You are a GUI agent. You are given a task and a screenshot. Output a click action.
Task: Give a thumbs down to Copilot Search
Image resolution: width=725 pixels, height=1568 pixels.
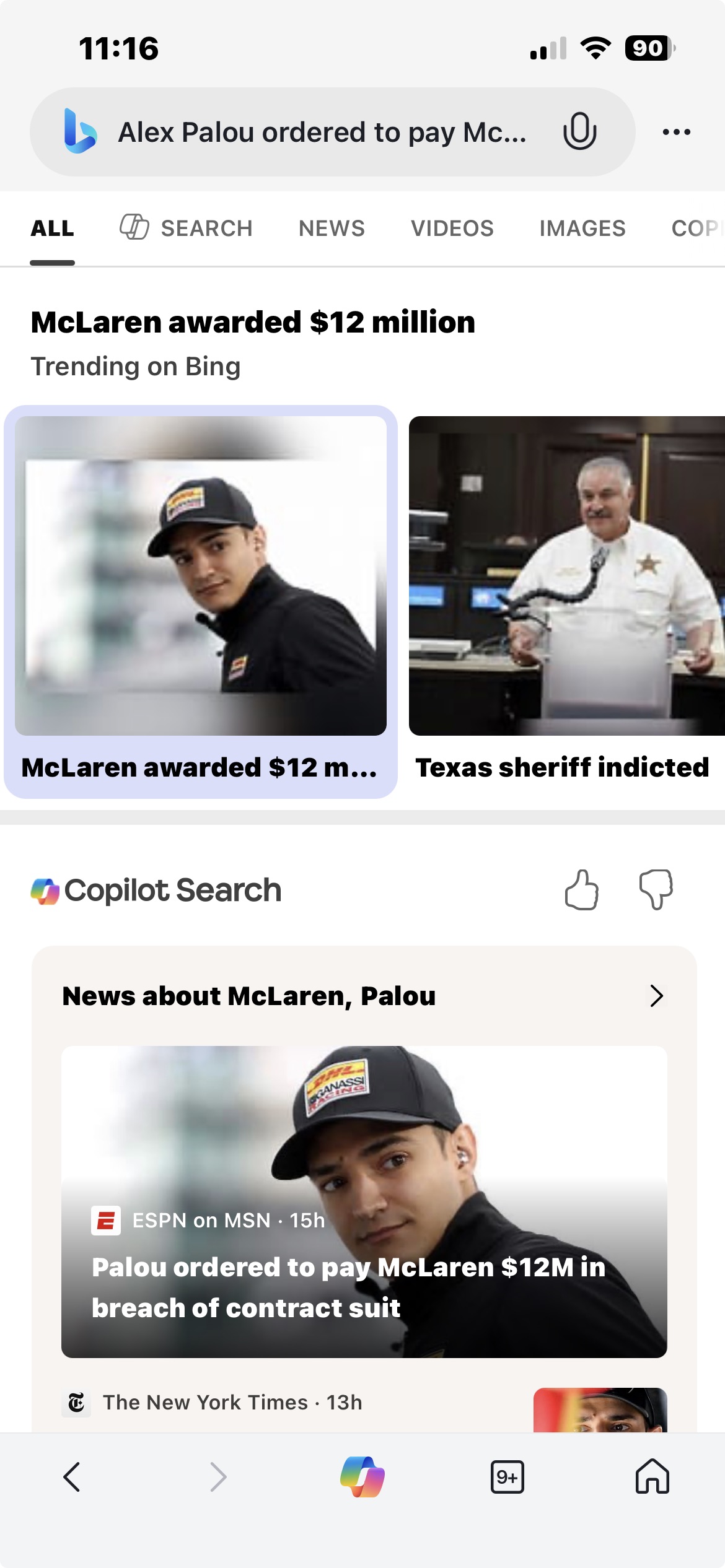[x=656, y=890]
